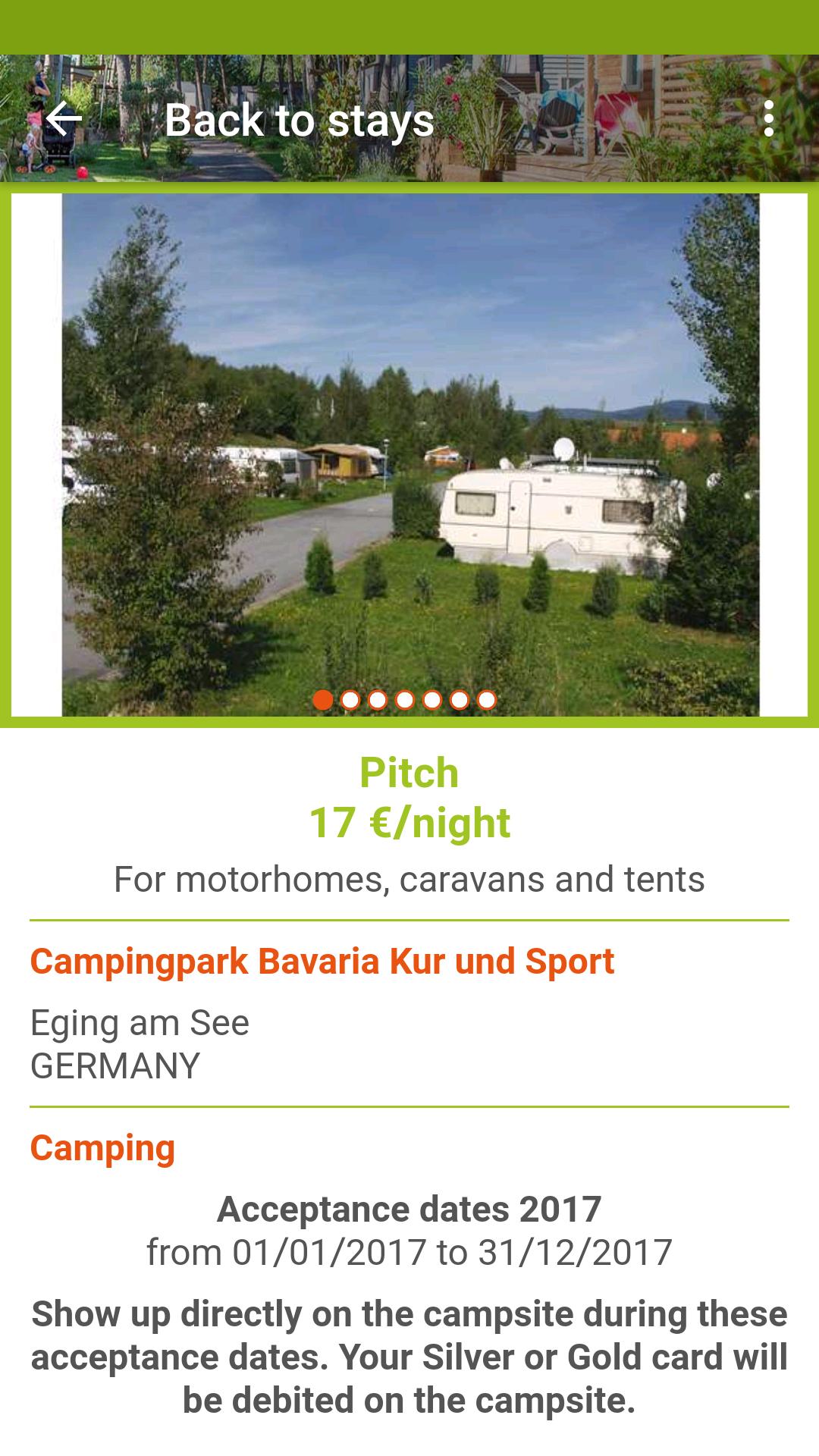
Task: Go back to stays list
Action: coord(64,119)
